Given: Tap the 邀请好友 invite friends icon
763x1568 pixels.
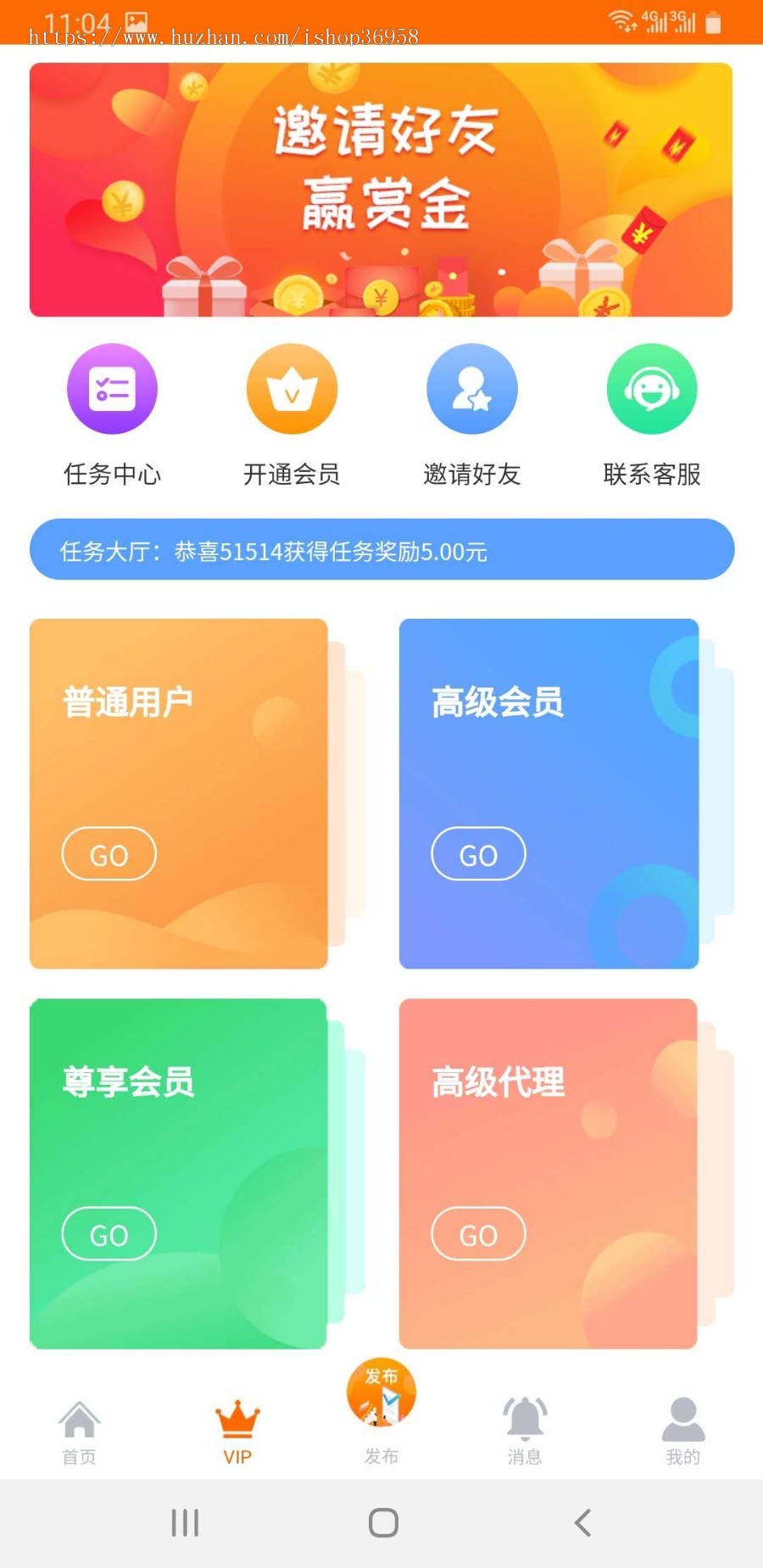Looking at the screenshot, I should pyautogui.click(x=471, y=388).
